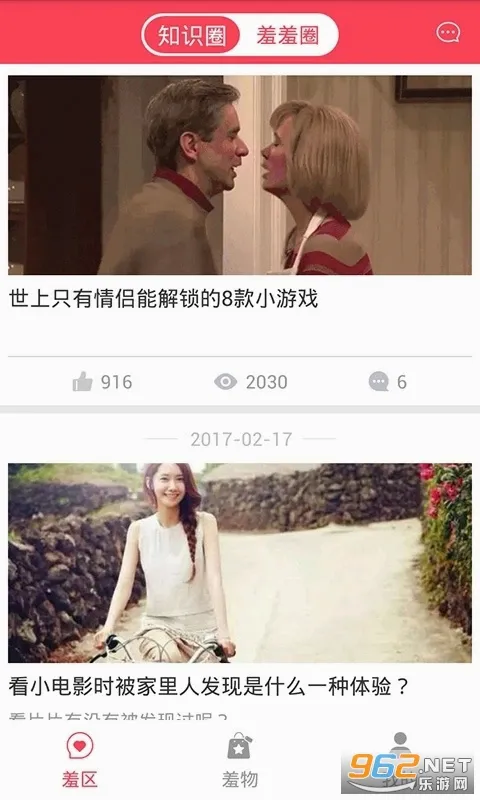Viewport: 480px width, 800px height.
Task: Open the 8款小游戏 article image
Action: [x=240, y=175]
